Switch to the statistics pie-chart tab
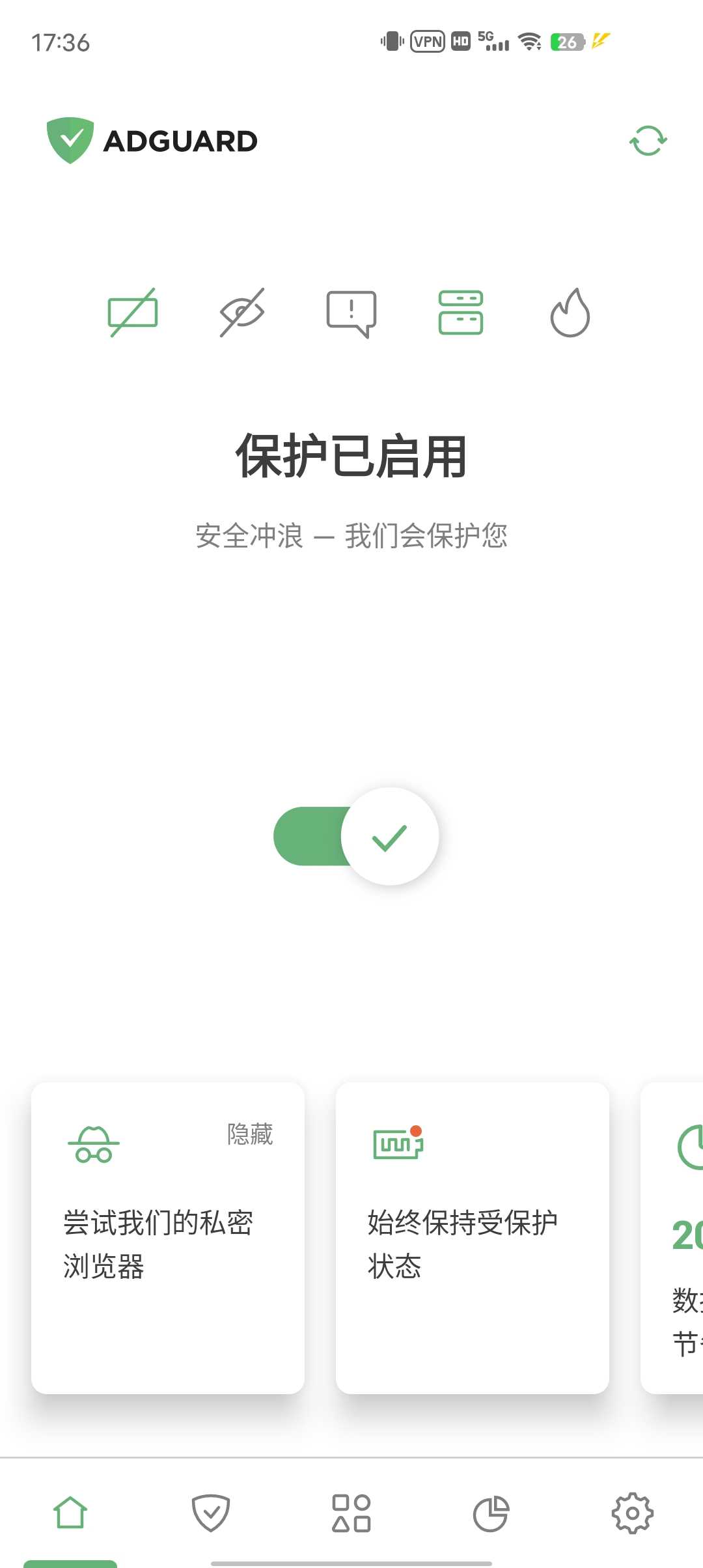Screen dimensions: 703x1568 click(491, 1512)
